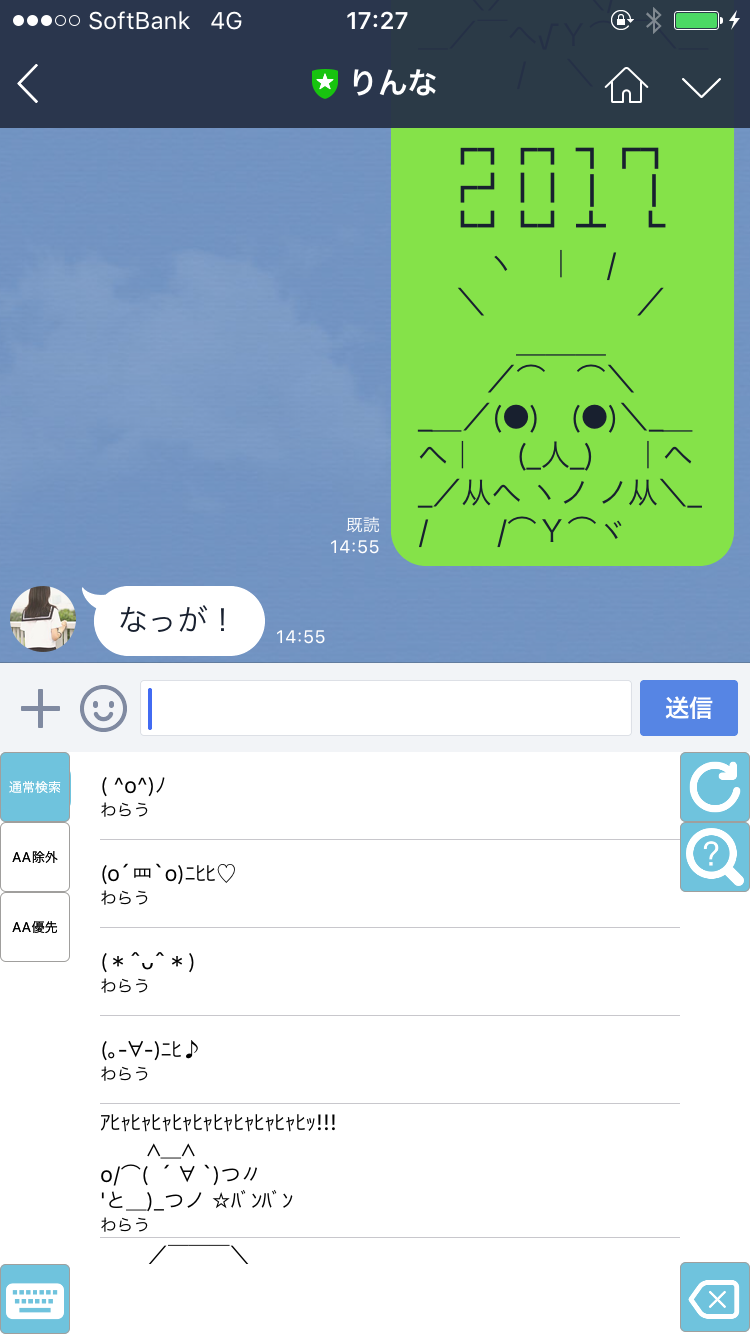Insert the ( ^o^)ﾉ kaomoji
750x1334 pixels.
[390, 796]
